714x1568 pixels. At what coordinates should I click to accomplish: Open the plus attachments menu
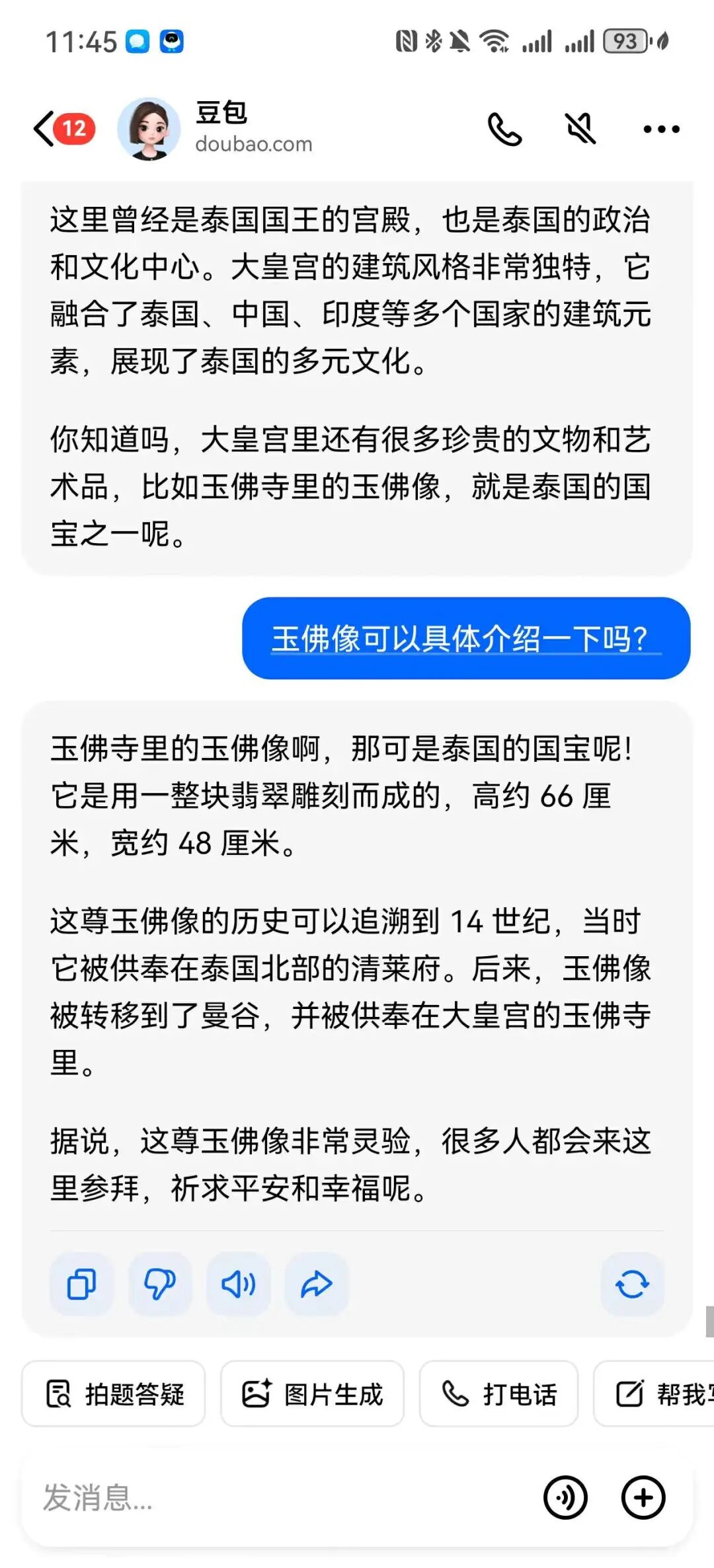tap(643, 1497)
